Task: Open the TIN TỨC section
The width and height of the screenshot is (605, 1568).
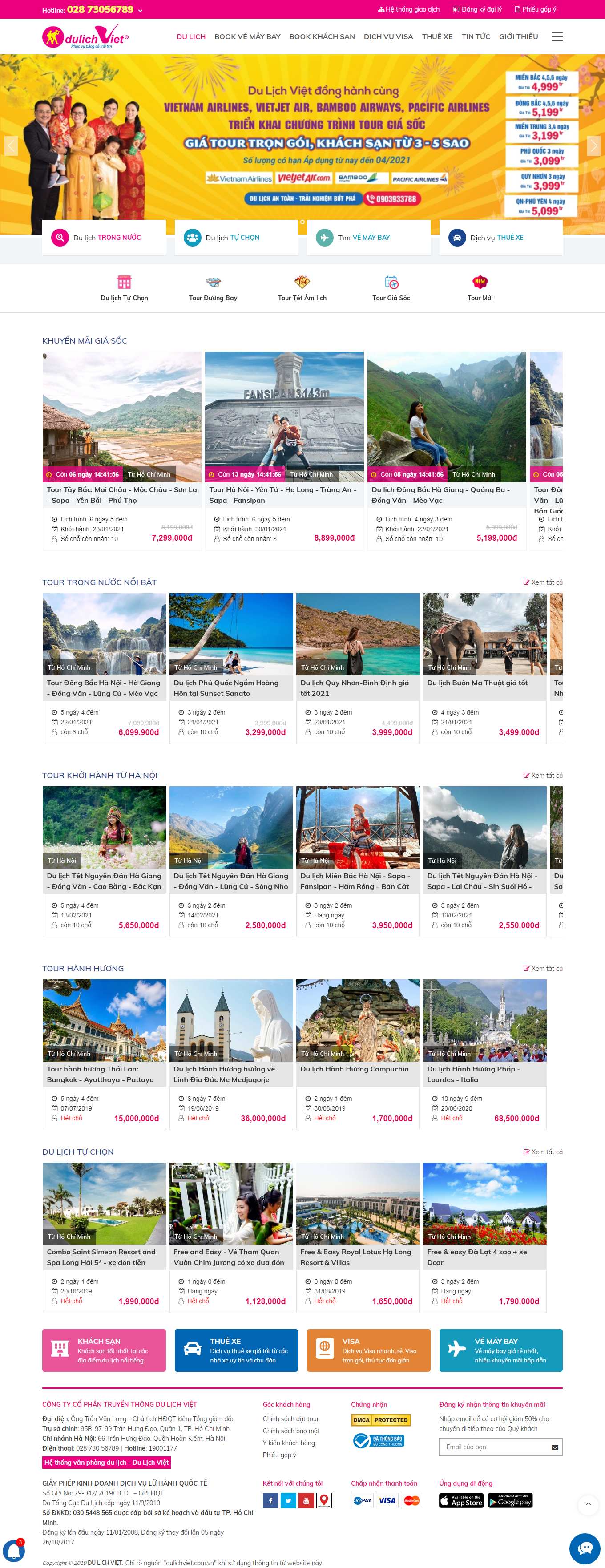Action: click(476, 36)
